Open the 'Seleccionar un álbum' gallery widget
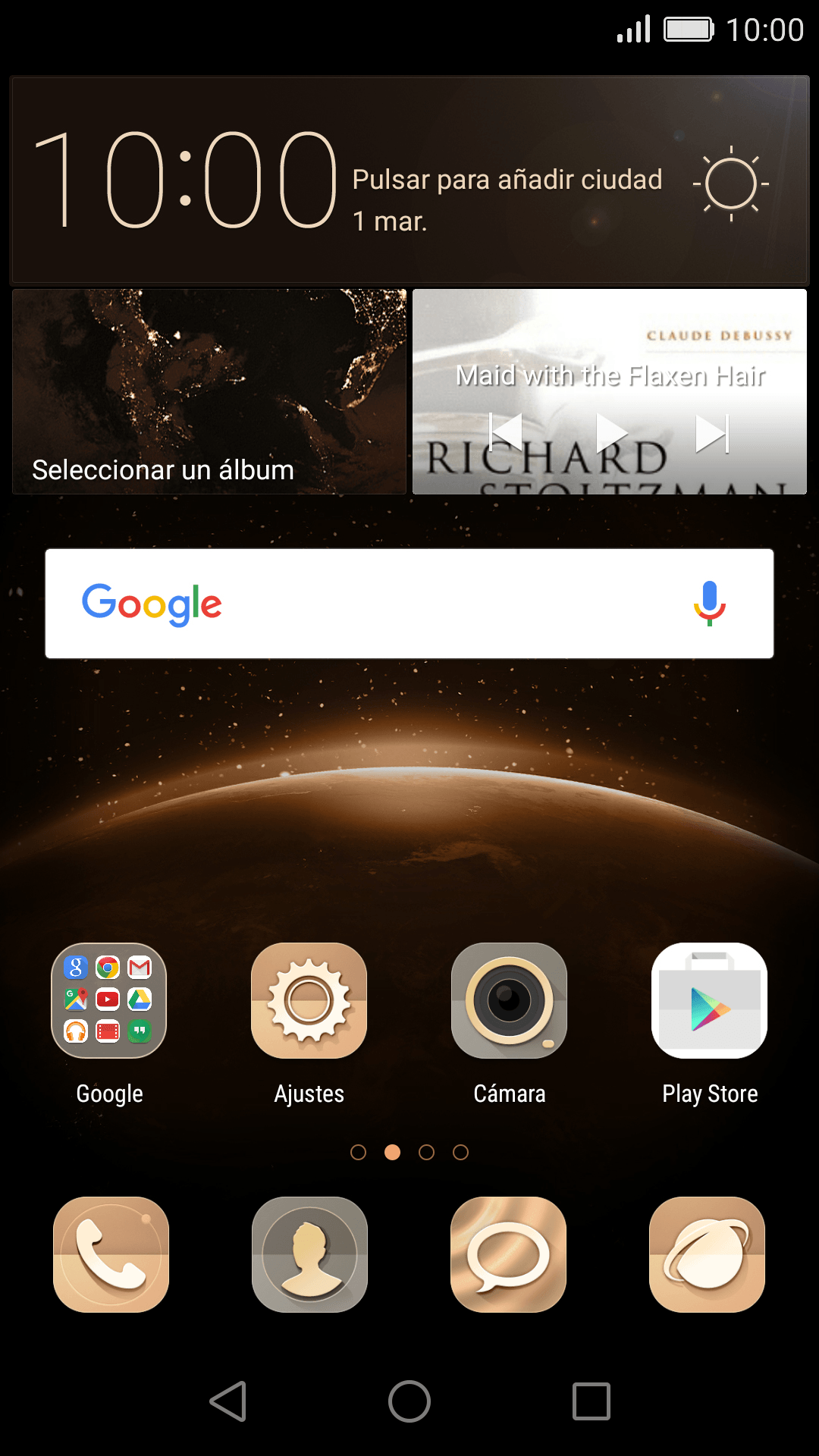Image resolution: width=819 pixels, height=1456 pixels. click(209, 392)
